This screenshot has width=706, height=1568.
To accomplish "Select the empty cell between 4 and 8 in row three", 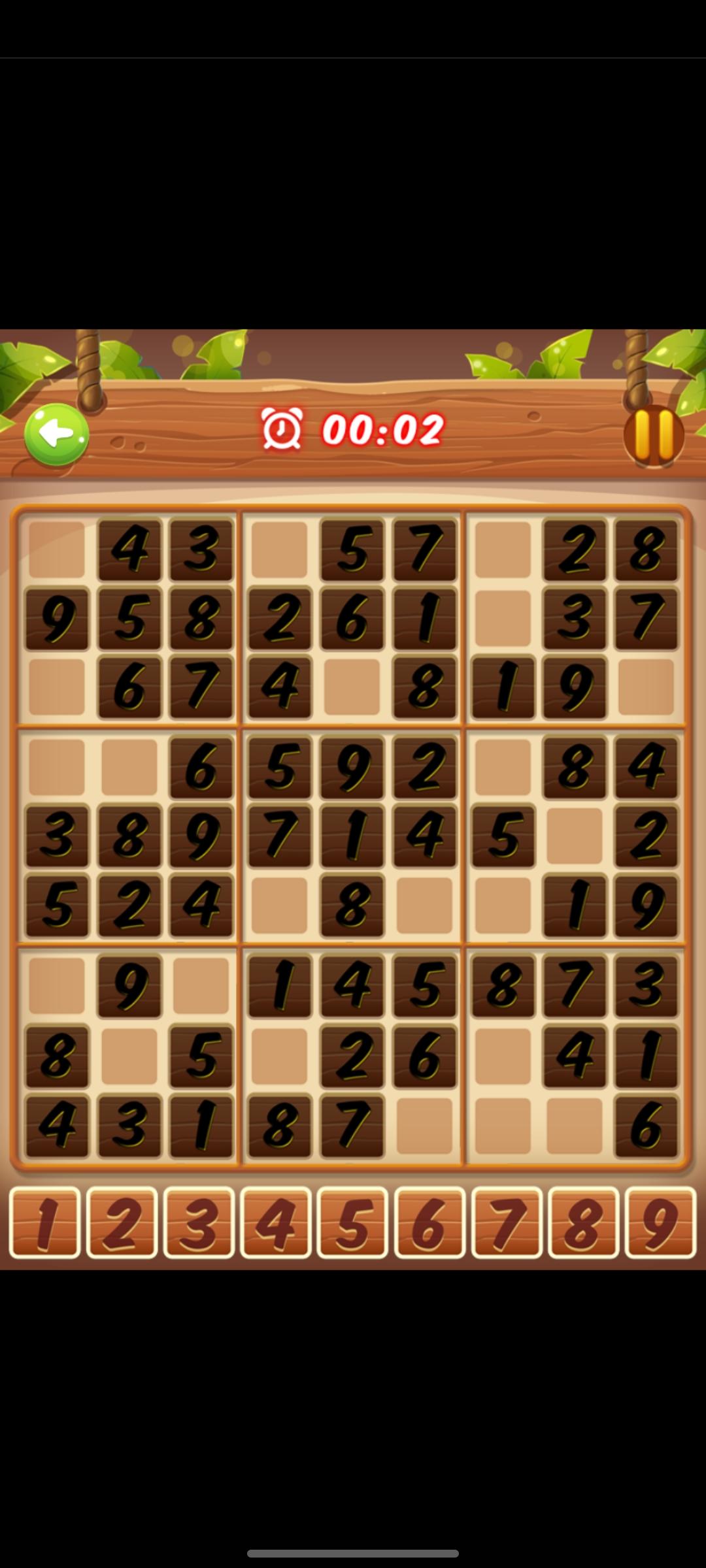I will pyautogui.click(x=352, y=687).
